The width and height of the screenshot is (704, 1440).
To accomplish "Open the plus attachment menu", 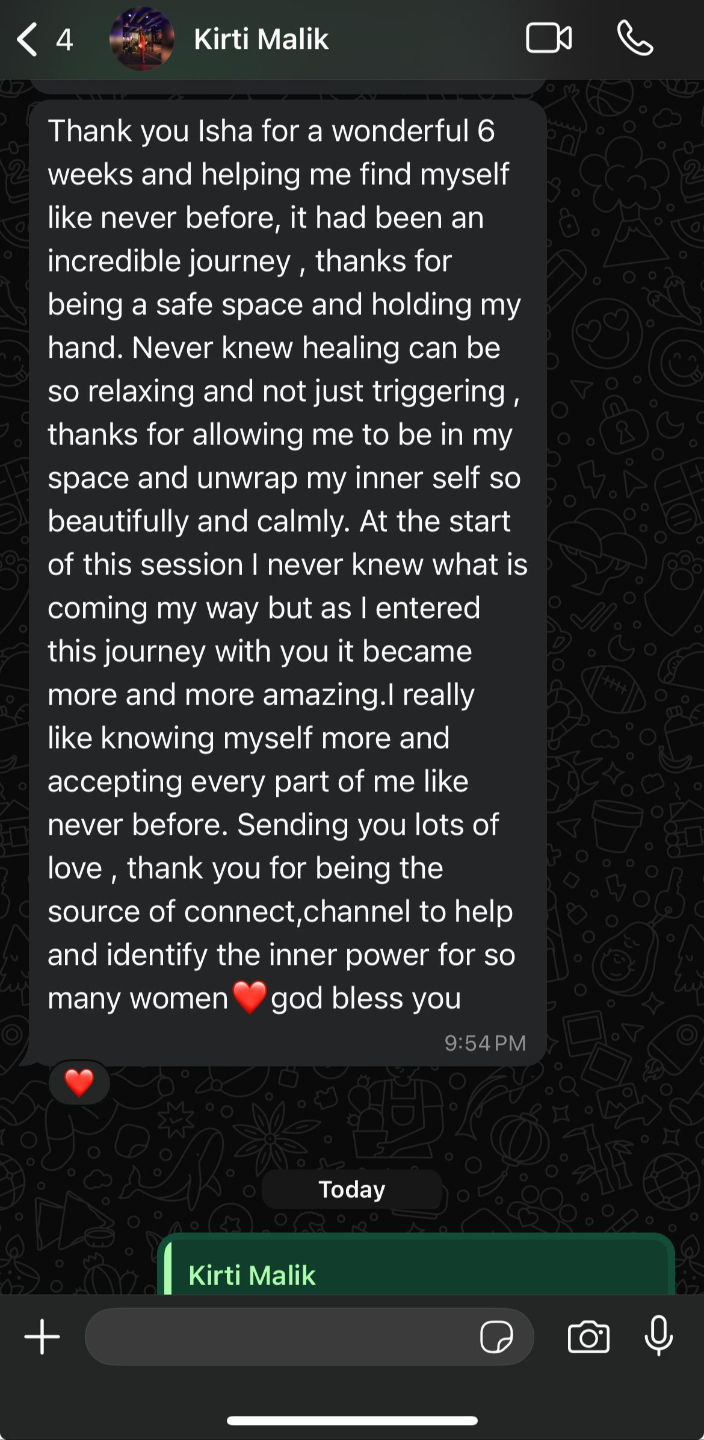I will (42, 1337).
